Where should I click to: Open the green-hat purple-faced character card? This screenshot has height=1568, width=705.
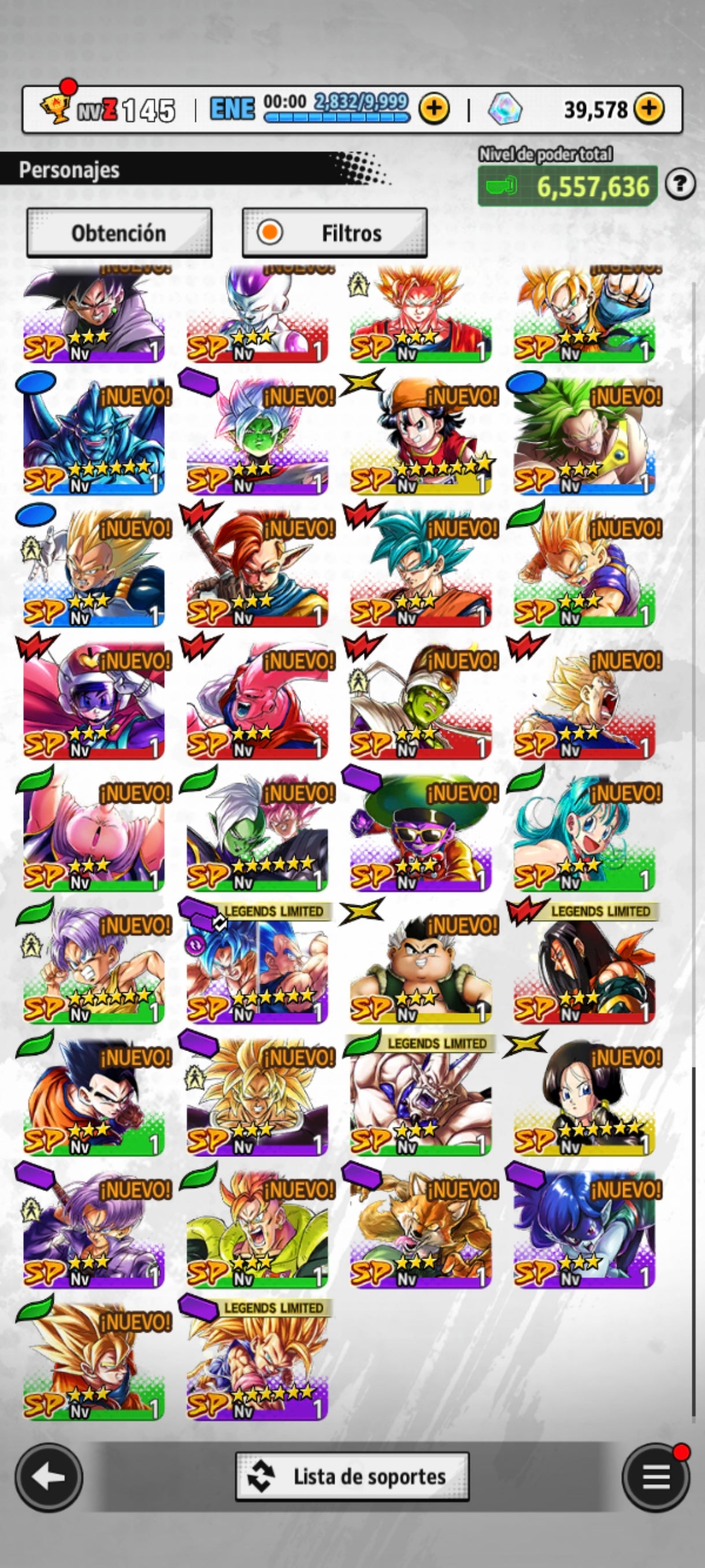(x=420, y=831)
